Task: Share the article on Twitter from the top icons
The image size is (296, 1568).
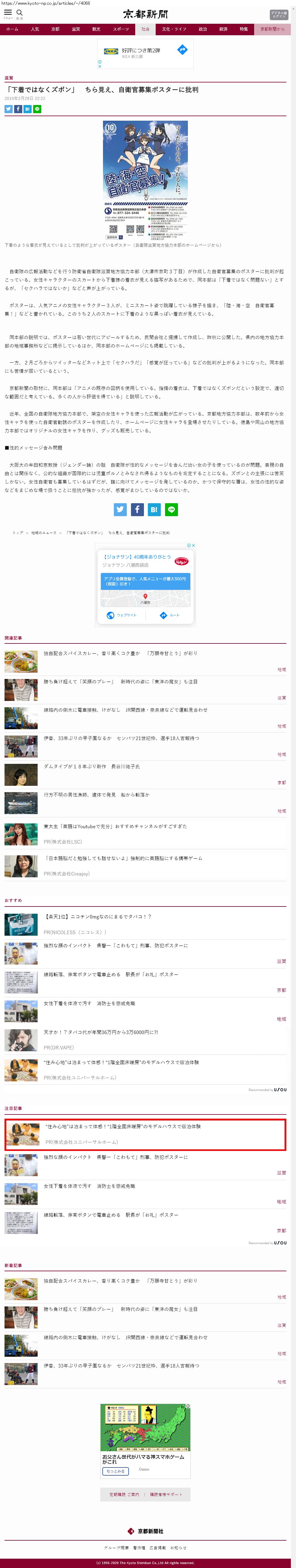Action: (8, 109)
